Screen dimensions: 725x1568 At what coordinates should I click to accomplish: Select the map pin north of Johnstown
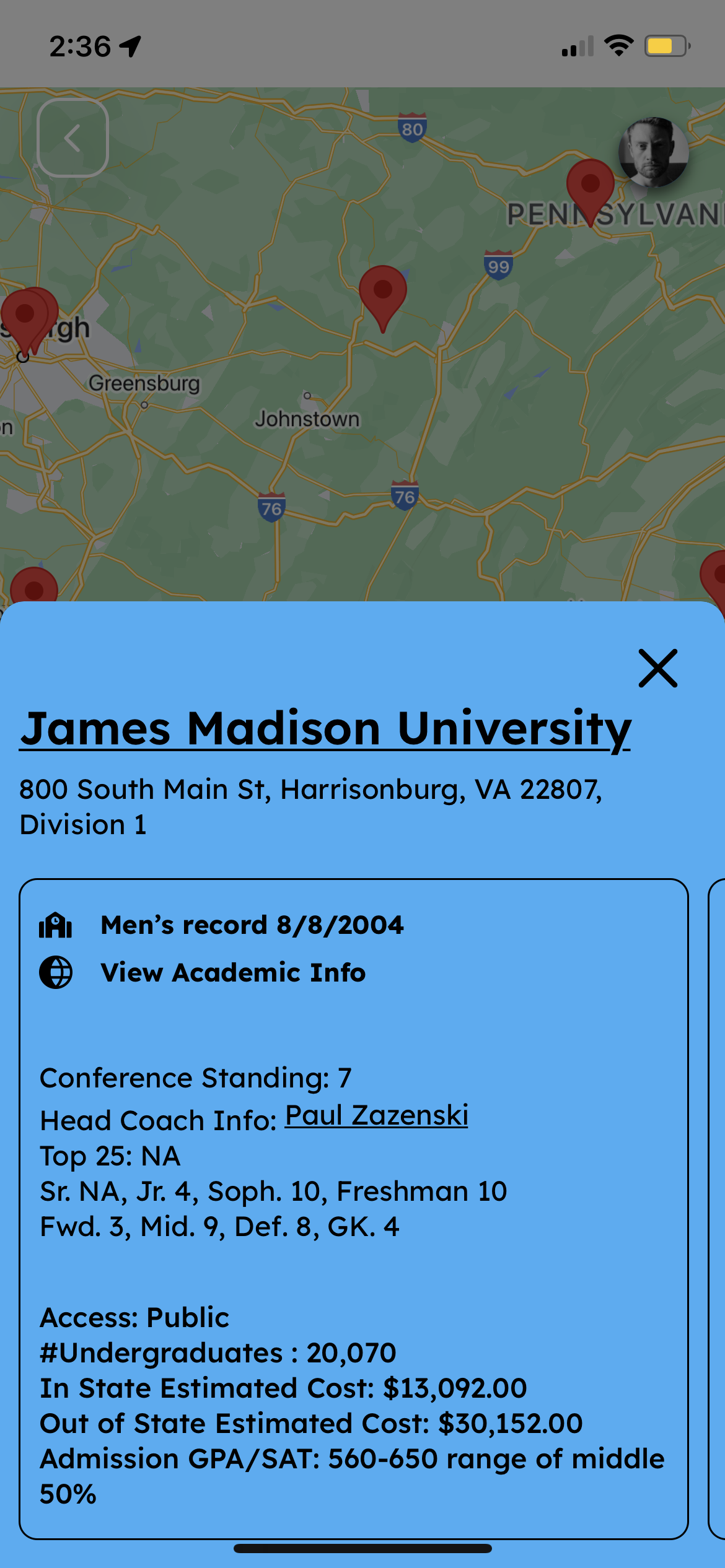tap(383, 292)
